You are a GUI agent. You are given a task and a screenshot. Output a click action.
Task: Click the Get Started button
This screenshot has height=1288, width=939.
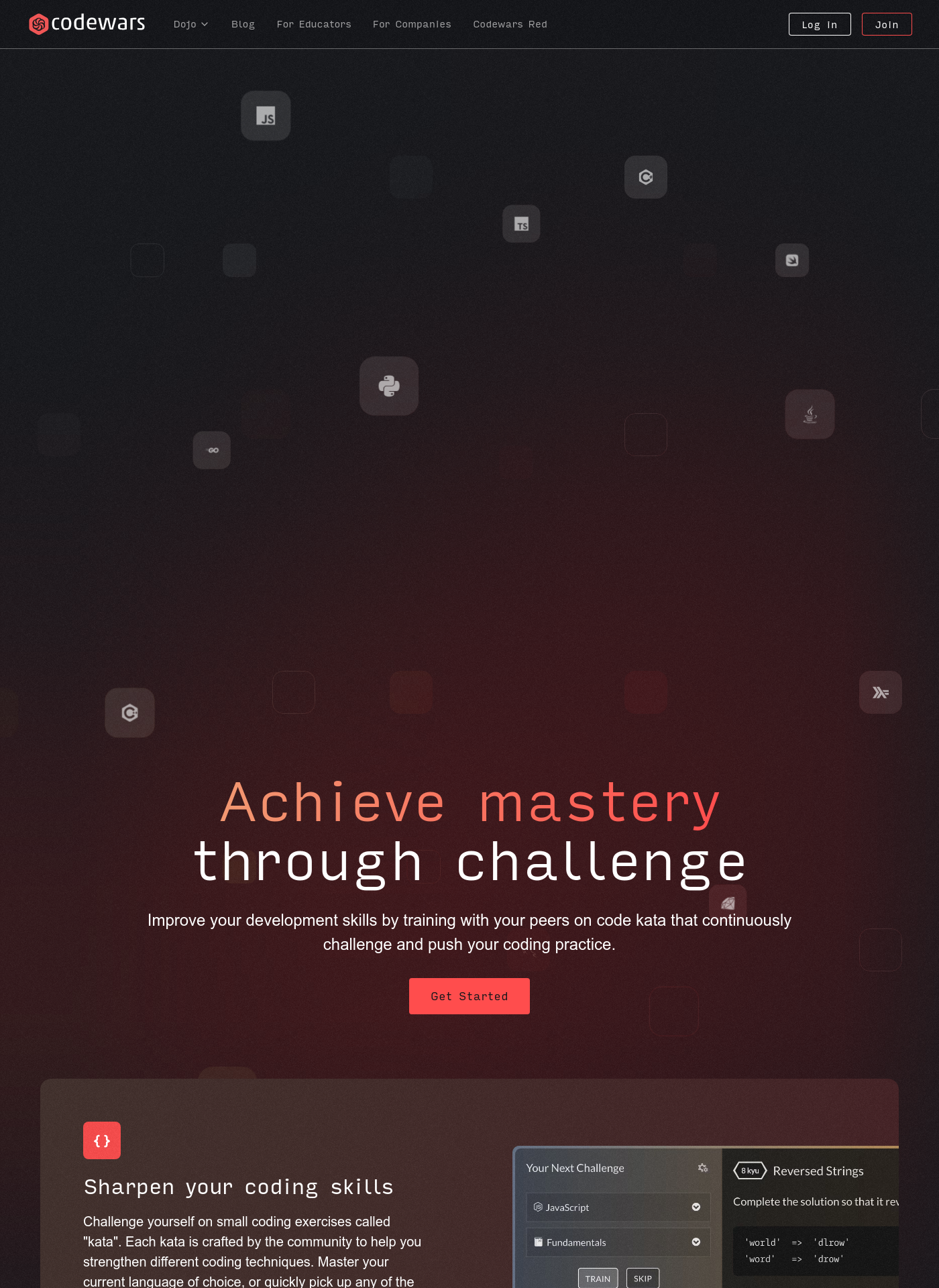[469, 996]
